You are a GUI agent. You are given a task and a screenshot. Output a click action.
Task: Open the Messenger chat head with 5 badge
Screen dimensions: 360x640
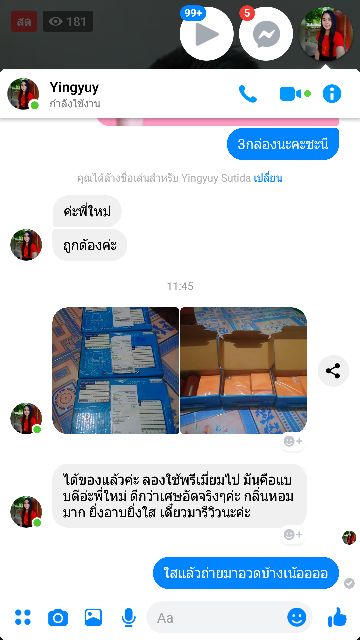266,34
